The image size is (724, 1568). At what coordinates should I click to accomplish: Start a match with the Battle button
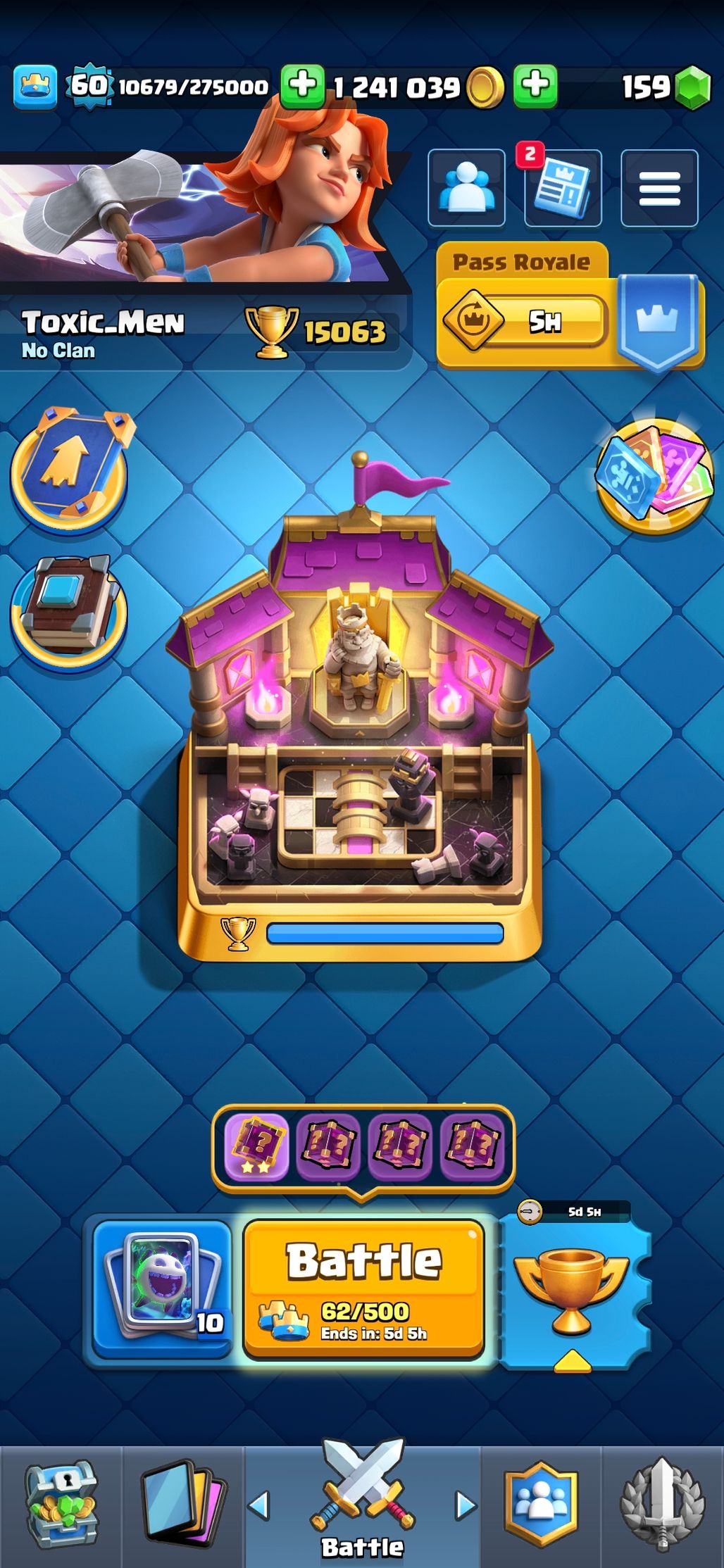pyautogui.click(x=363, y=1288)
